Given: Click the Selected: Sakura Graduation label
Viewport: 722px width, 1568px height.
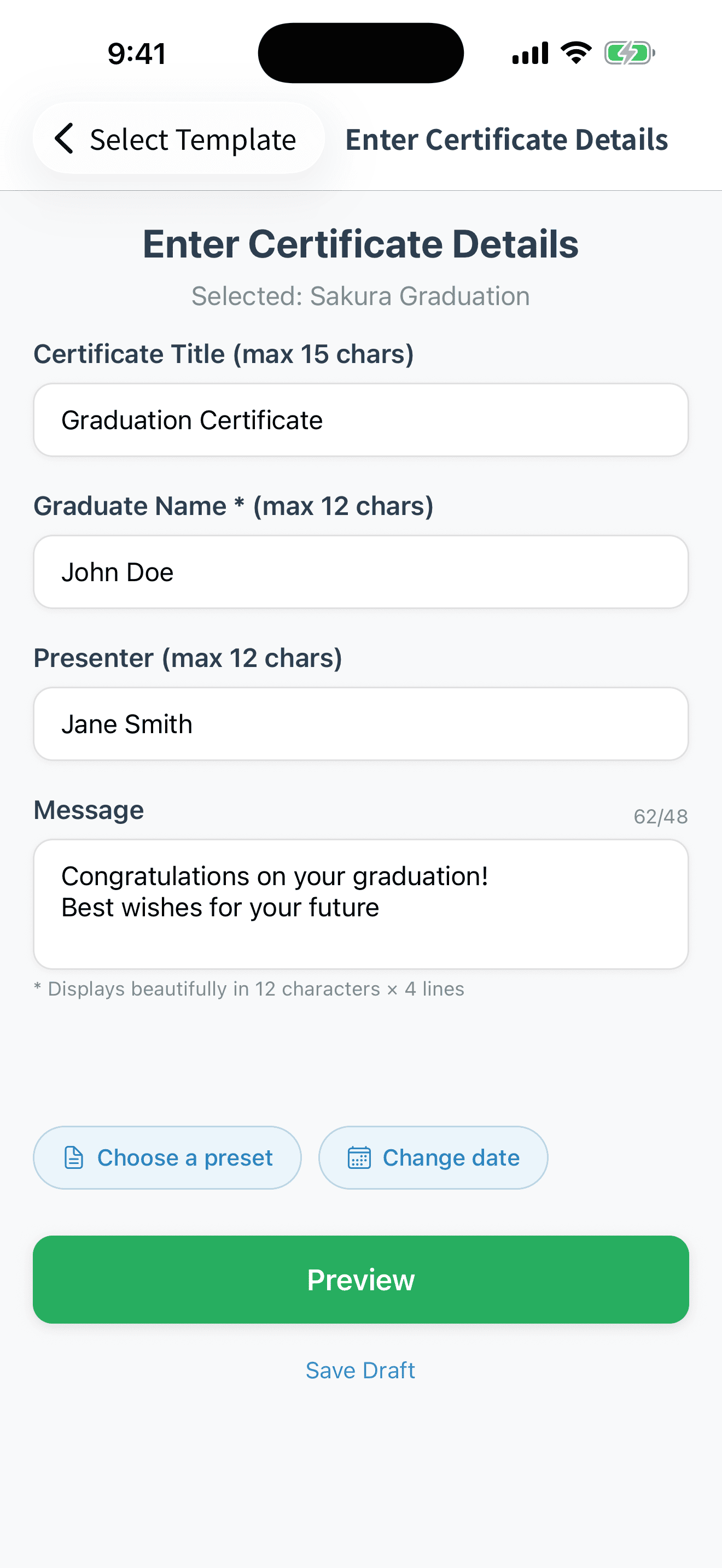Looking at the screenshot, I should click(x=360, y=296).
